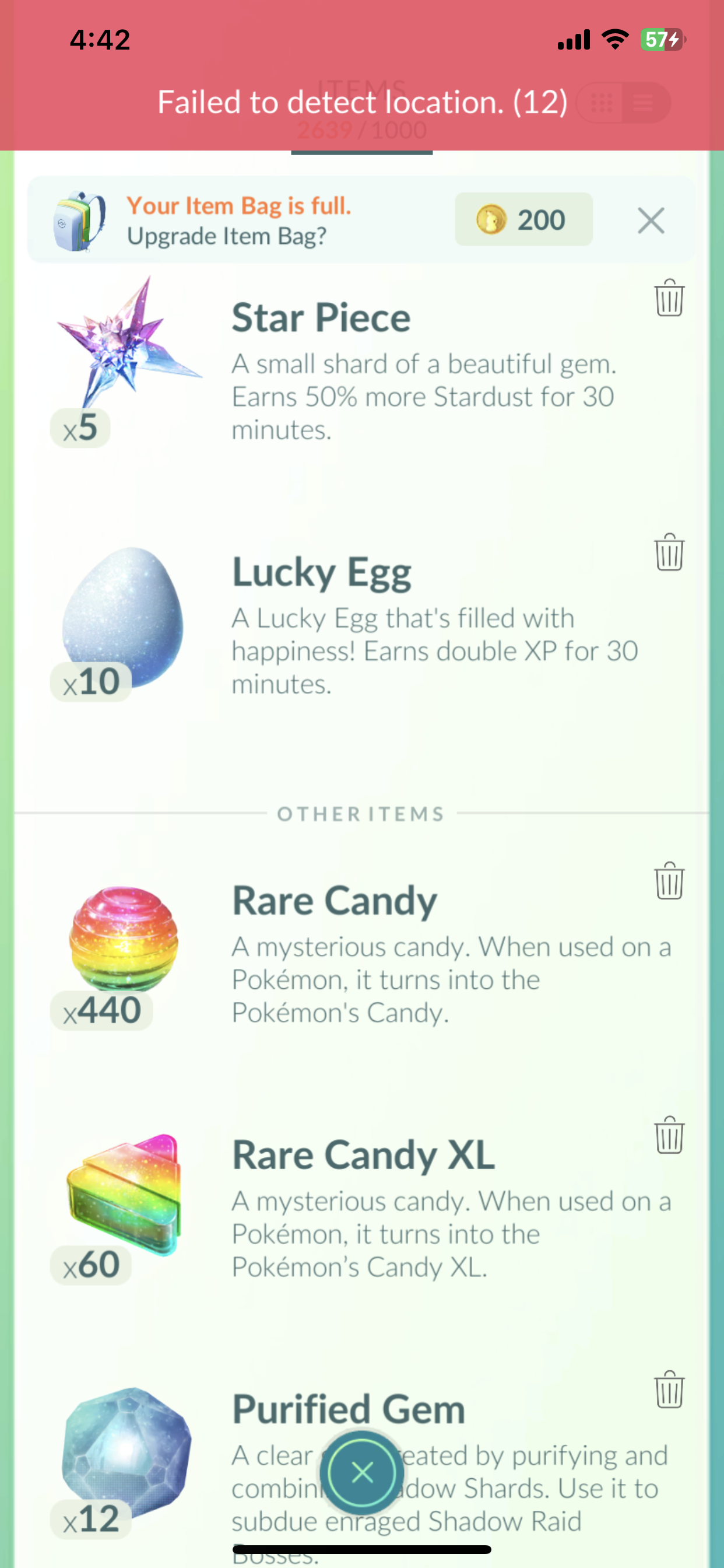Discard Star Piece with its trash icon
The height and width of the screenshot is (1568, 724).
[x=669, y=298]
